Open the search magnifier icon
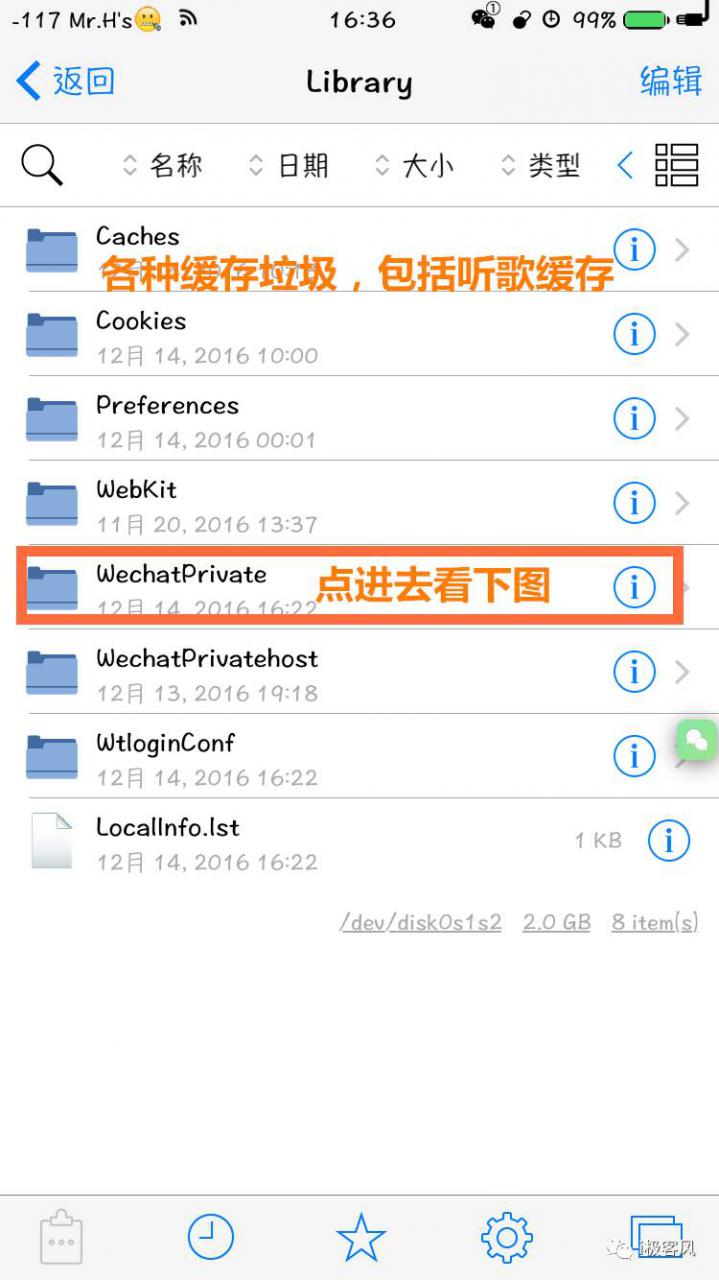The height and width of the screenshot is (1280, 719). click(x=42, y=165)
